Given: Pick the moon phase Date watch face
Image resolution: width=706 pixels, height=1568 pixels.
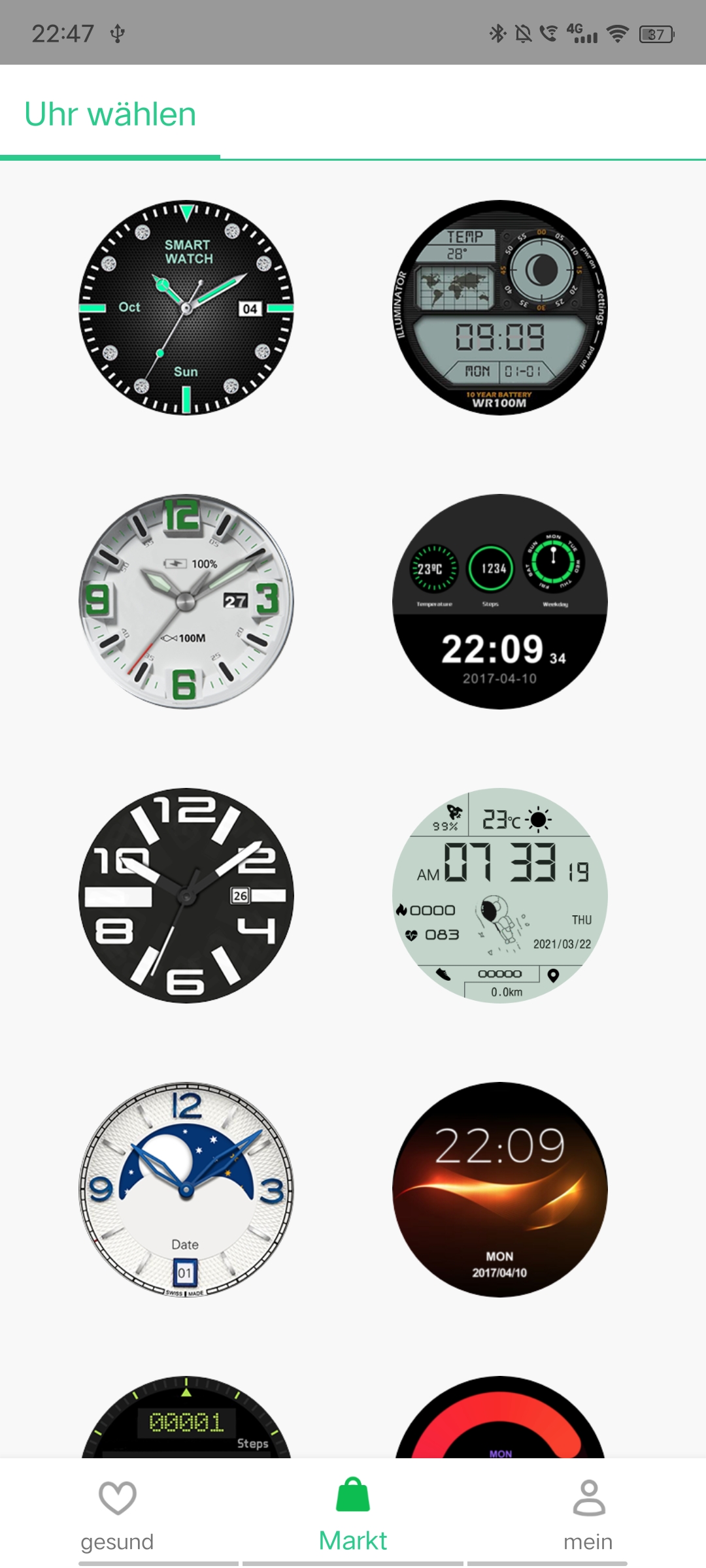Looking at the screenshot, I should click(186, 1189).
